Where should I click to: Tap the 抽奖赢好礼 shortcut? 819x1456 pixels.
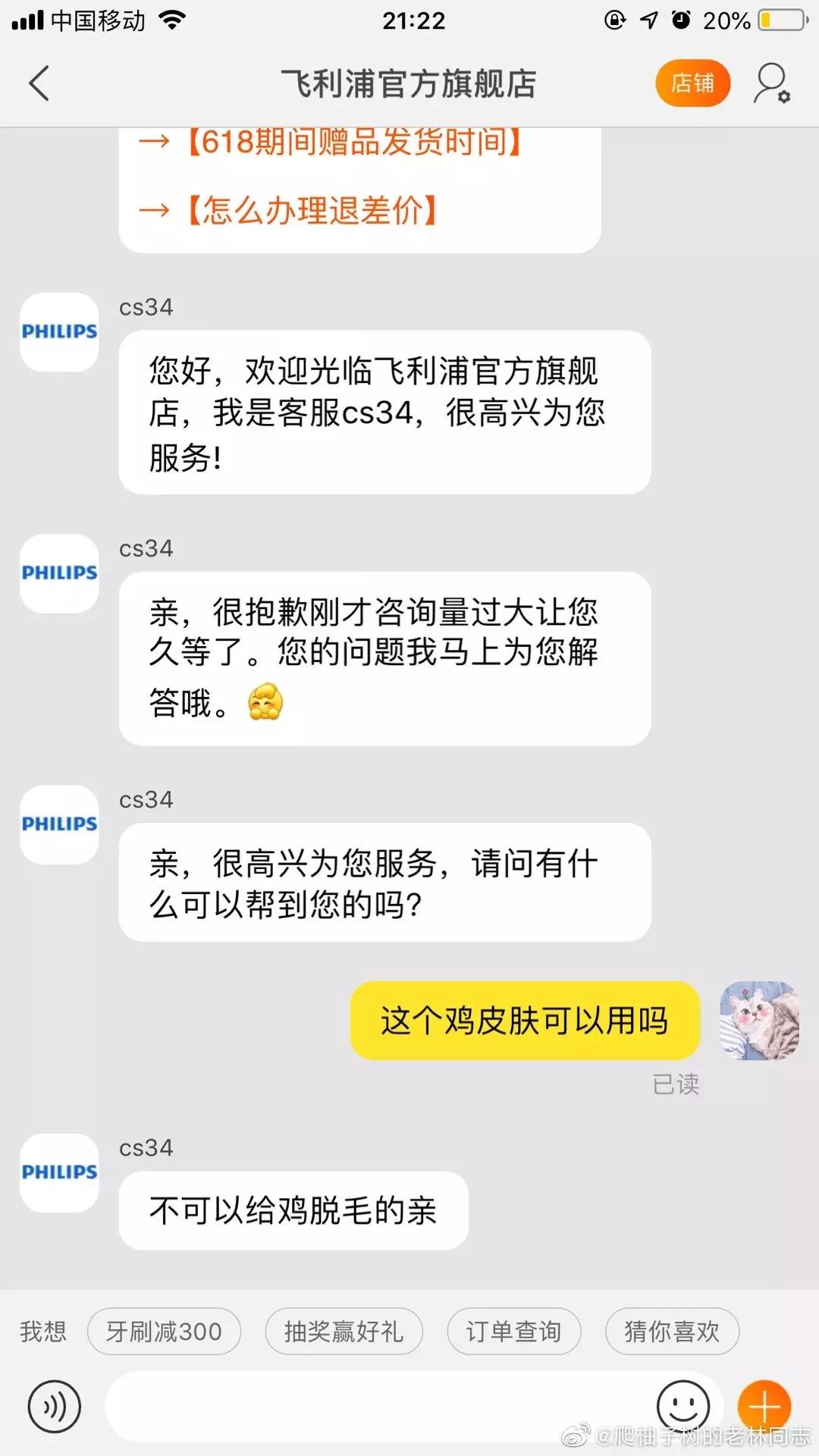pos(343,1331)
